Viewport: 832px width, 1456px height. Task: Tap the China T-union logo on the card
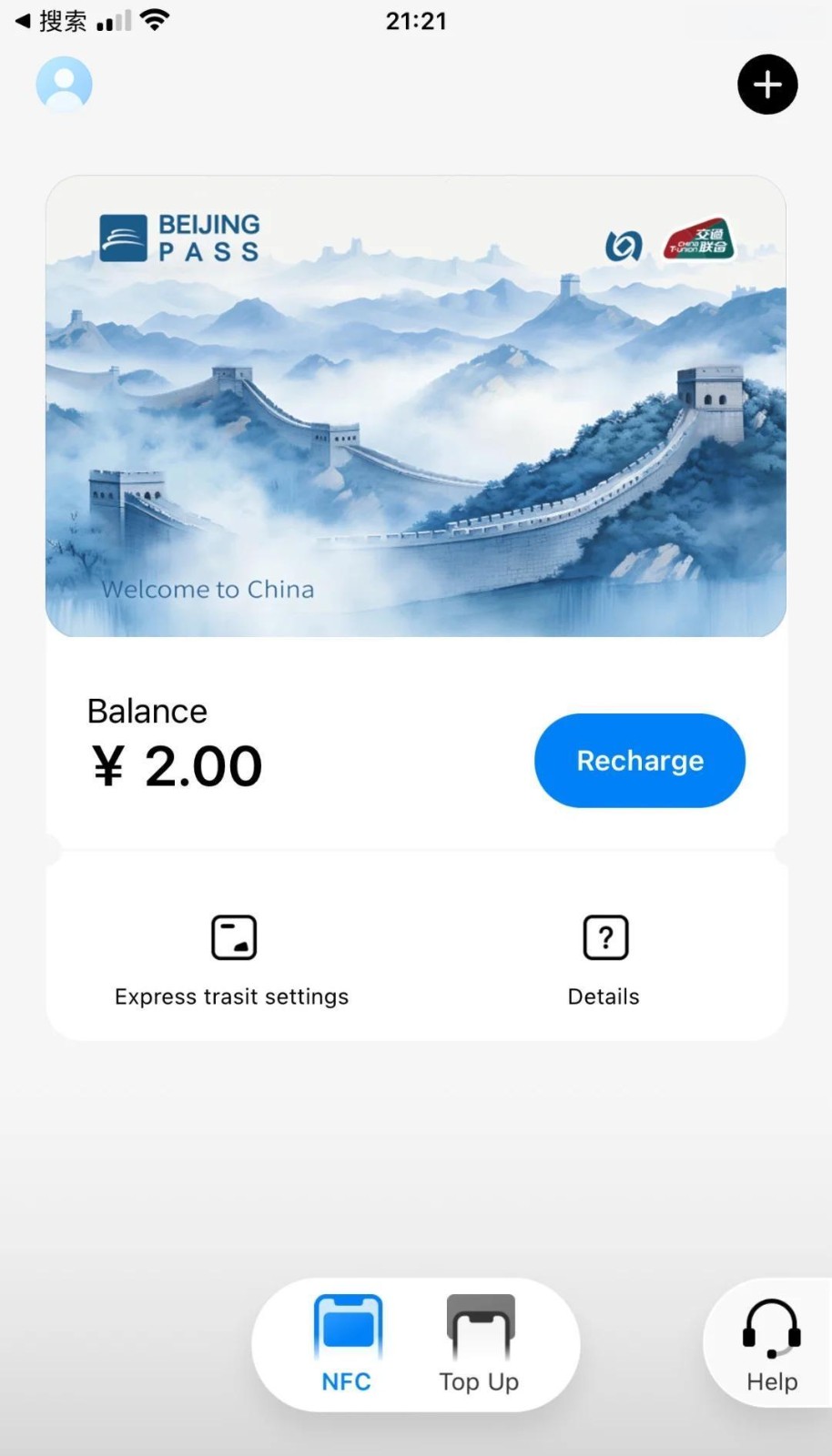(700, 239)
